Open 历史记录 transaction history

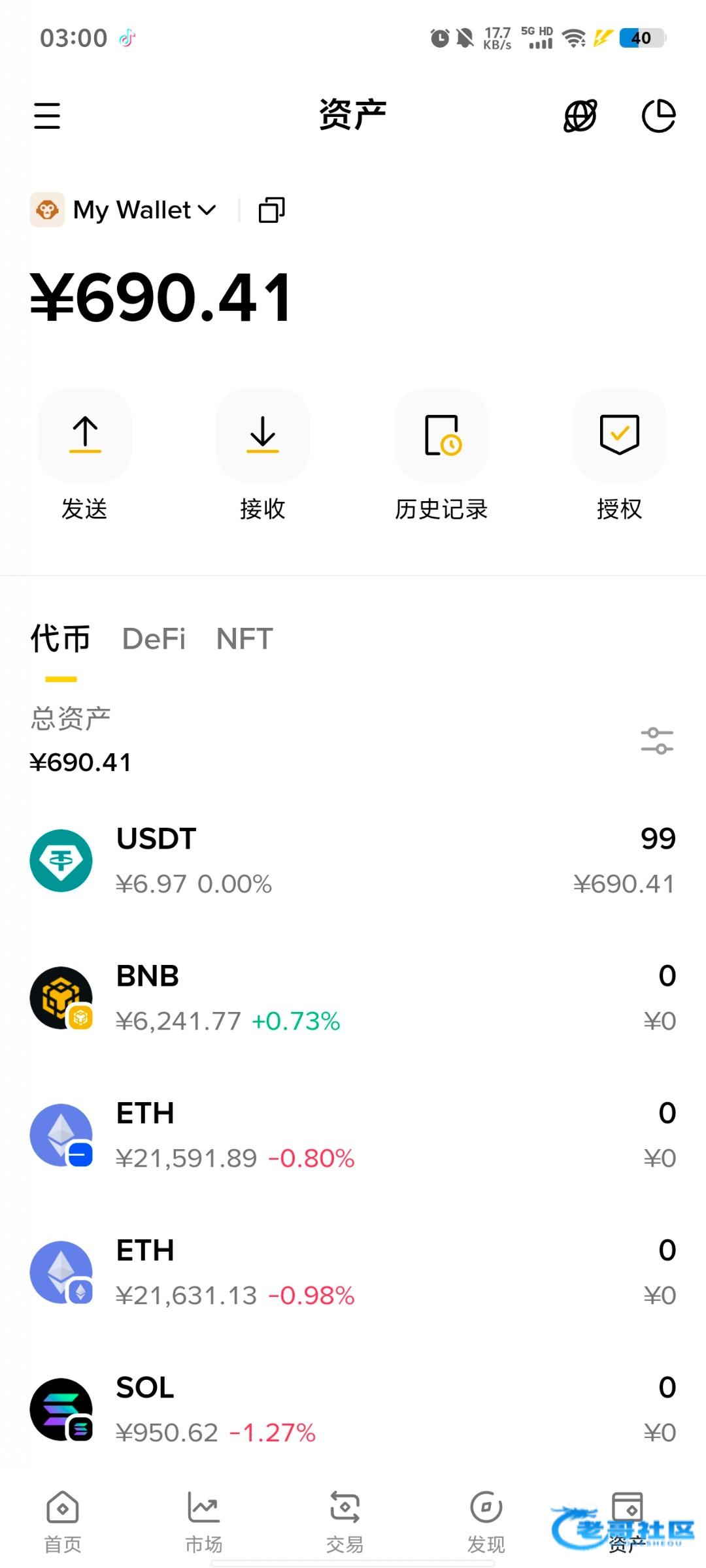tap(441, 436)
